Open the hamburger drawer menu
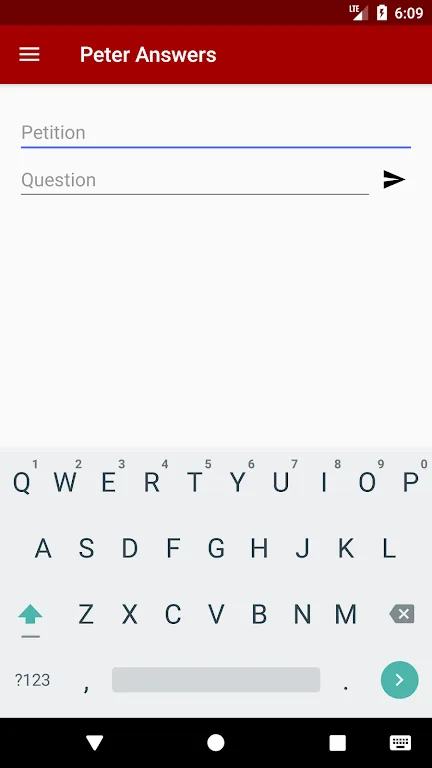432x768 pixels. click(29, 54)
